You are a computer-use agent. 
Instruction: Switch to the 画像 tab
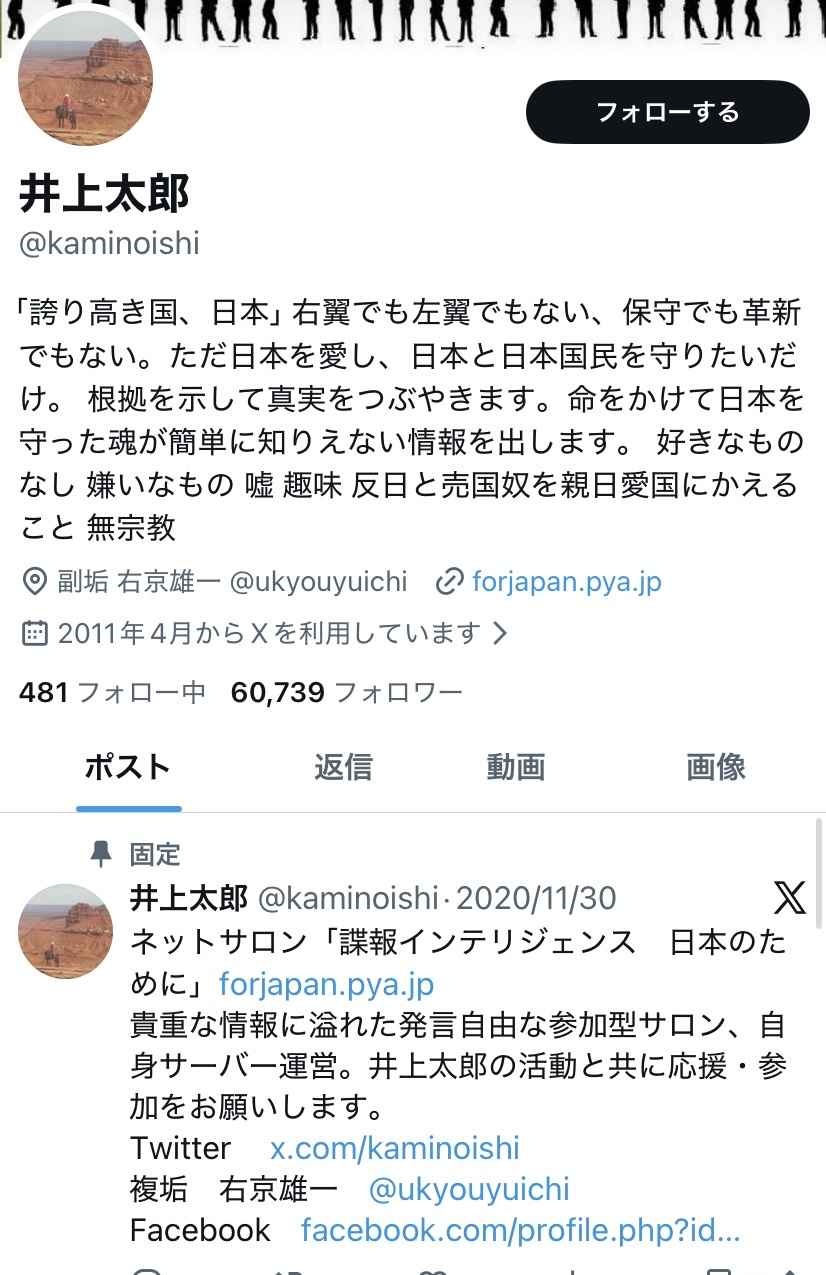point(716,767)
